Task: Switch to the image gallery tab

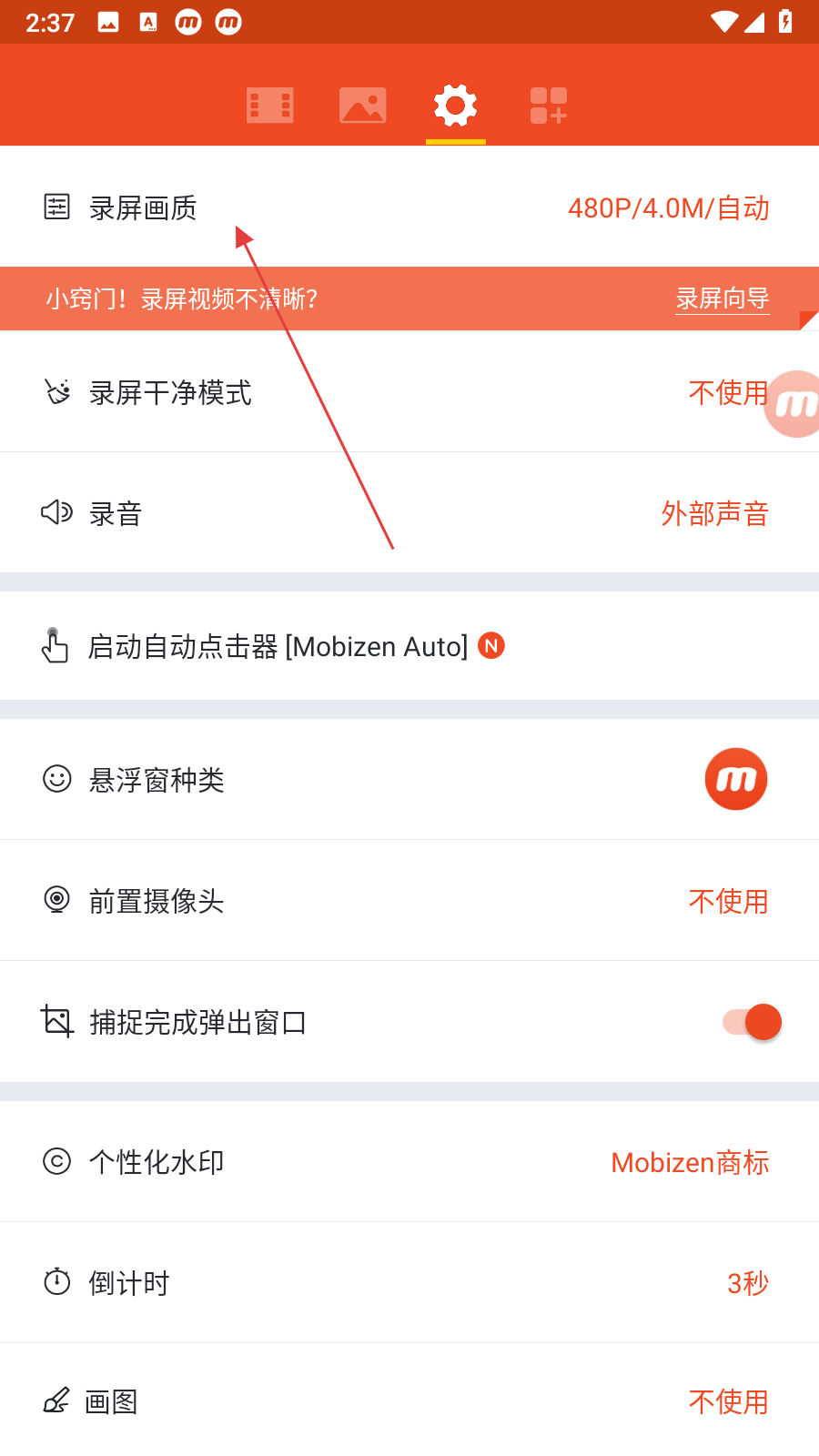Action: [362, 106]
